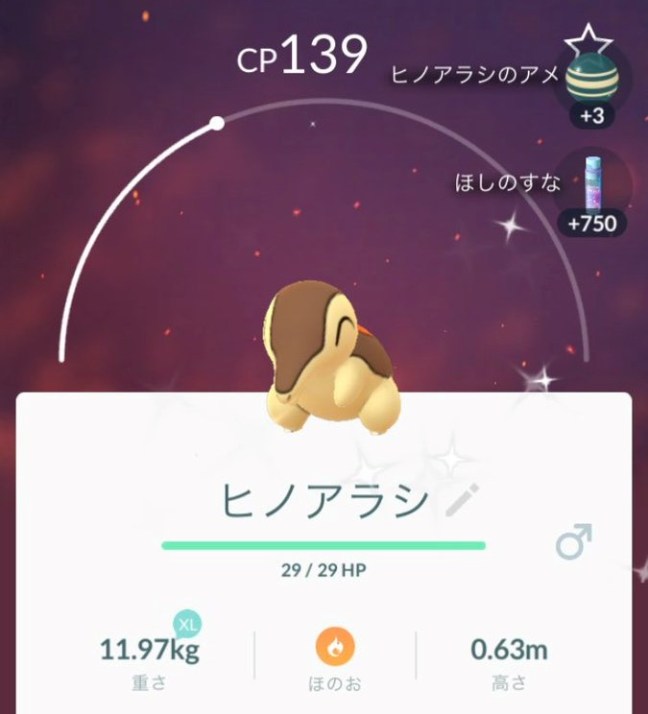Edit the nickname ヒノアラシ with the pencil

460,500
